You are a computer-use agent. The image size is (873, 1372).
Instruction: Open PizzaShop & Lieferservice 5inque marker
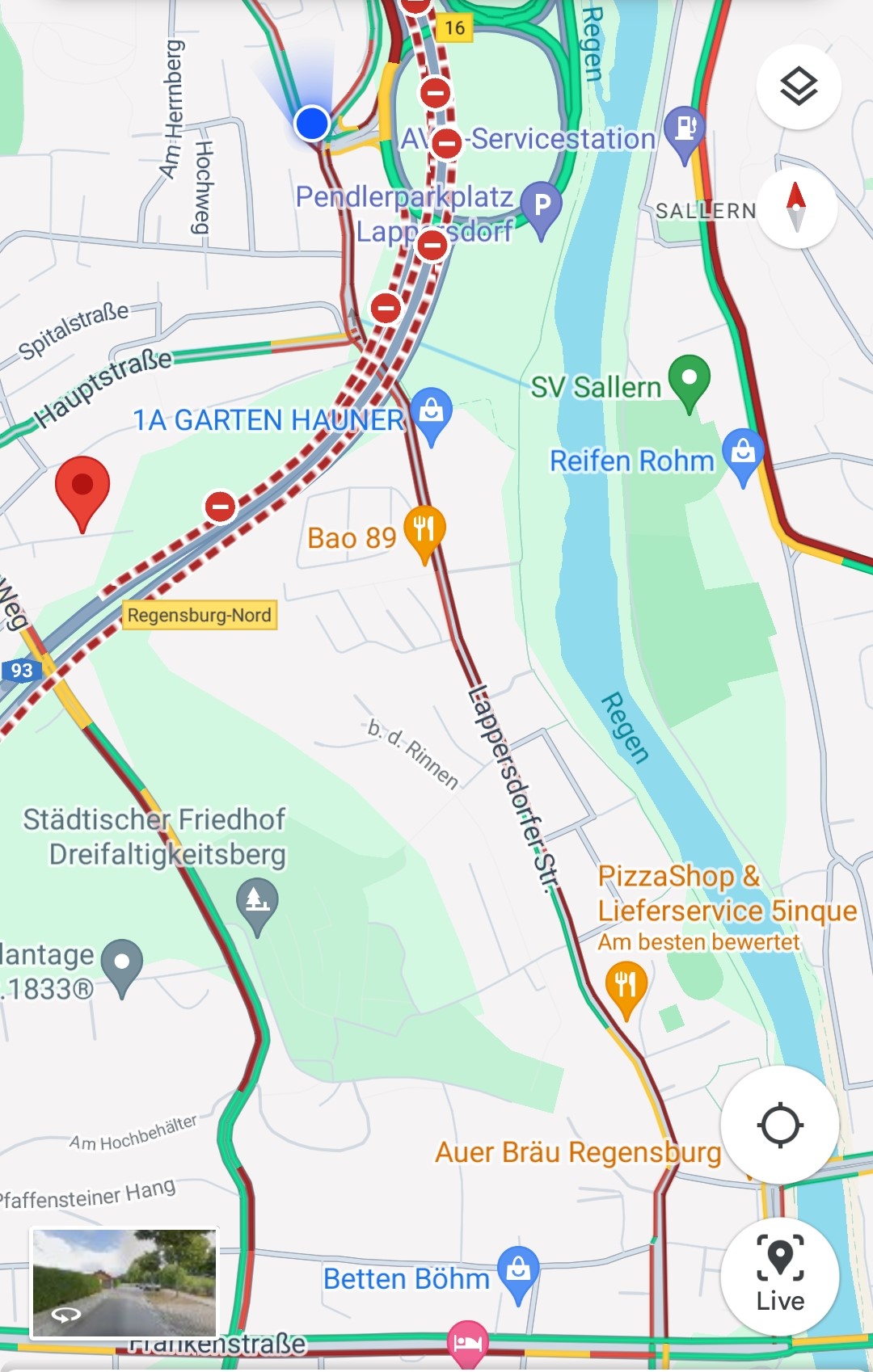click(626, 986)
